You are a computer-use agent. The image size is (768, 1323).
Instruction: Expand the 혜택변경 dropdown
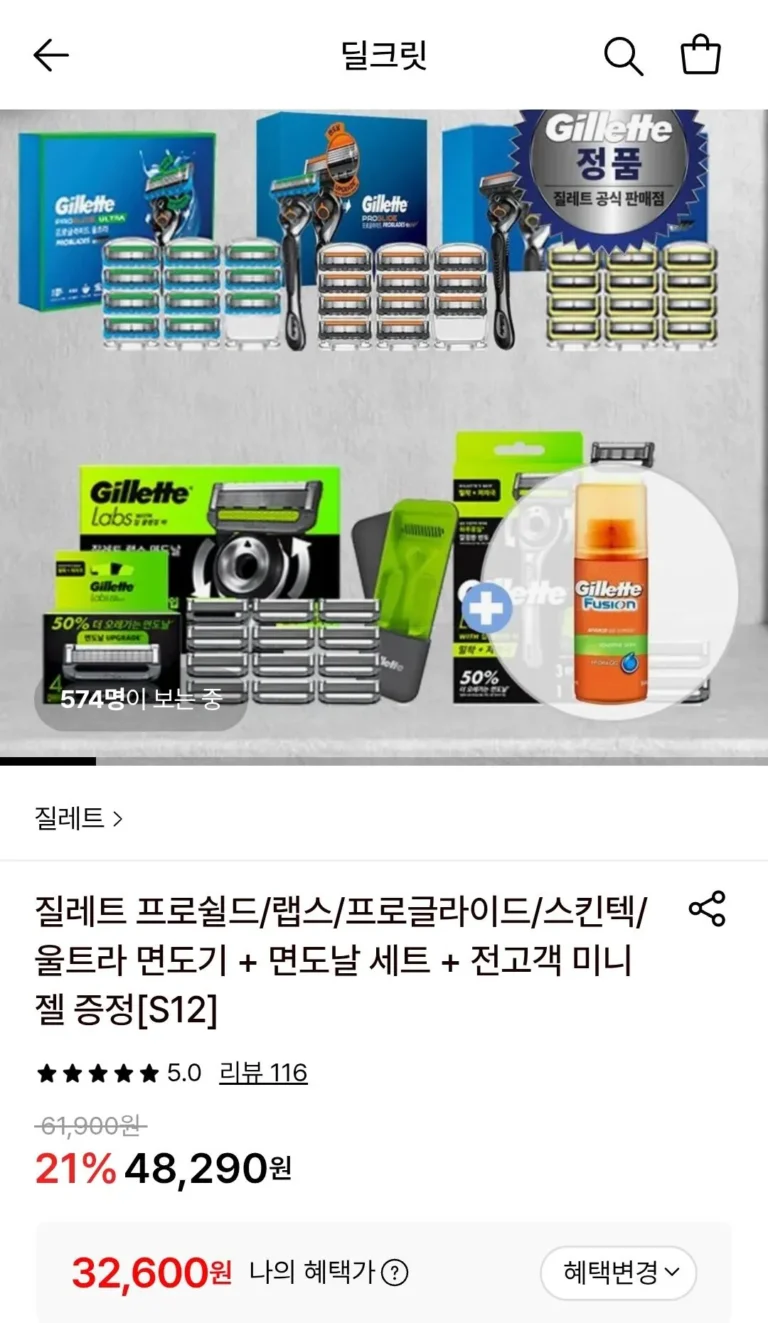[x=619, y=1273]
